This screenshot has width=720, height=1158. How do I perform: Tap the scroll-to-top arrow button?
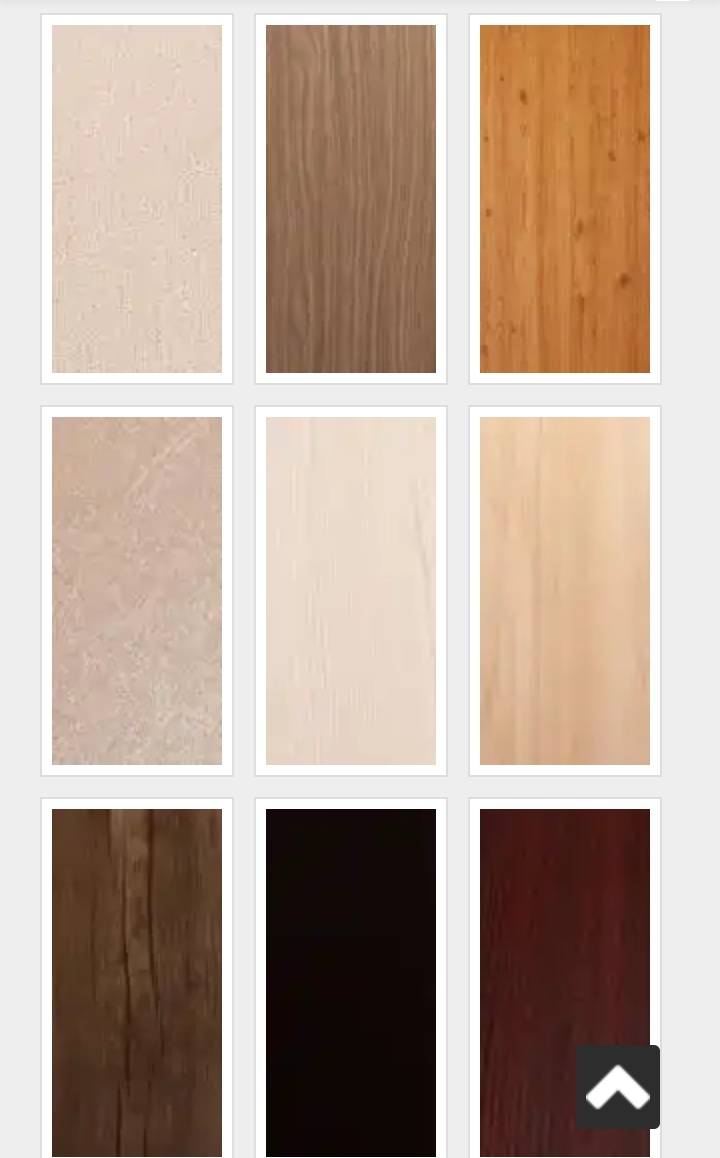coord(617,1087)
